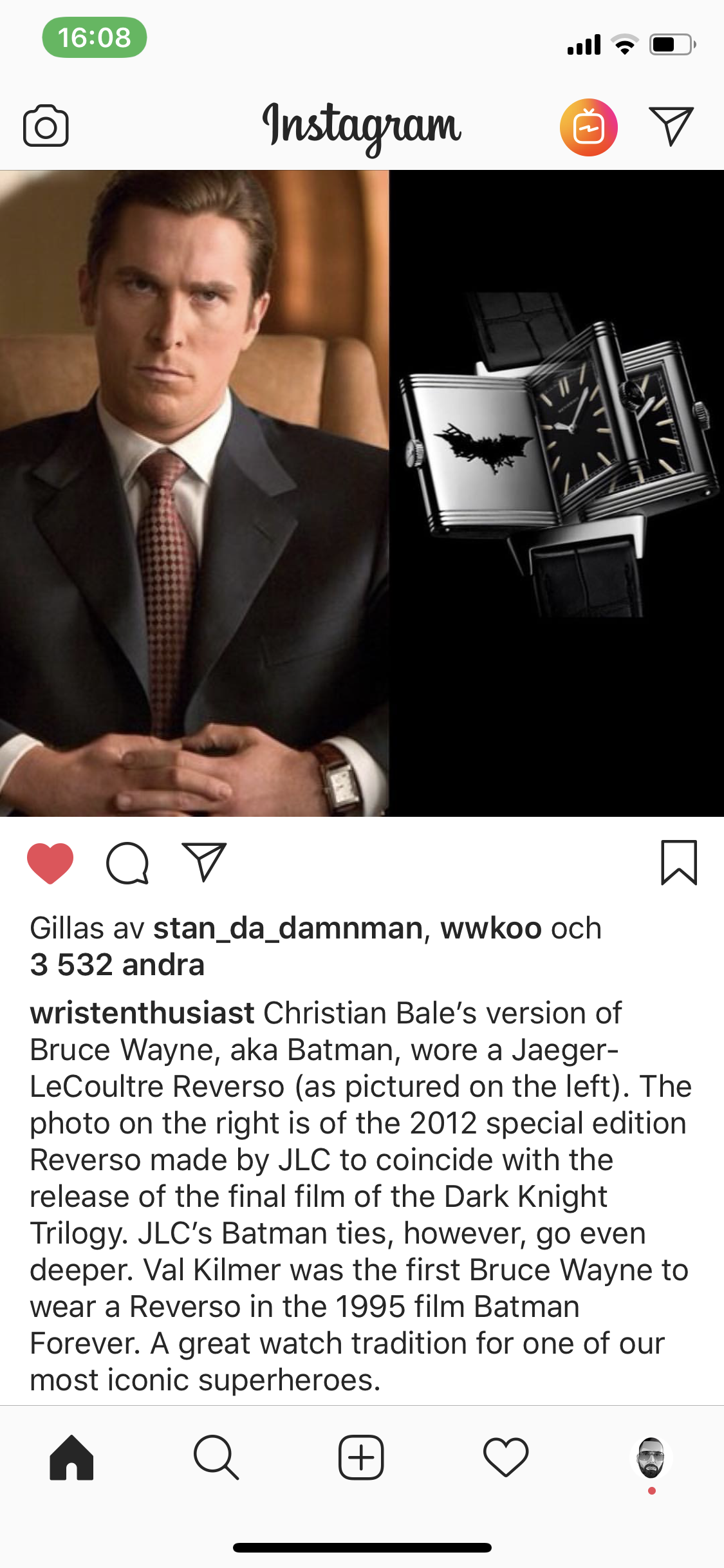Open the camera icon in header

point(46,126)
